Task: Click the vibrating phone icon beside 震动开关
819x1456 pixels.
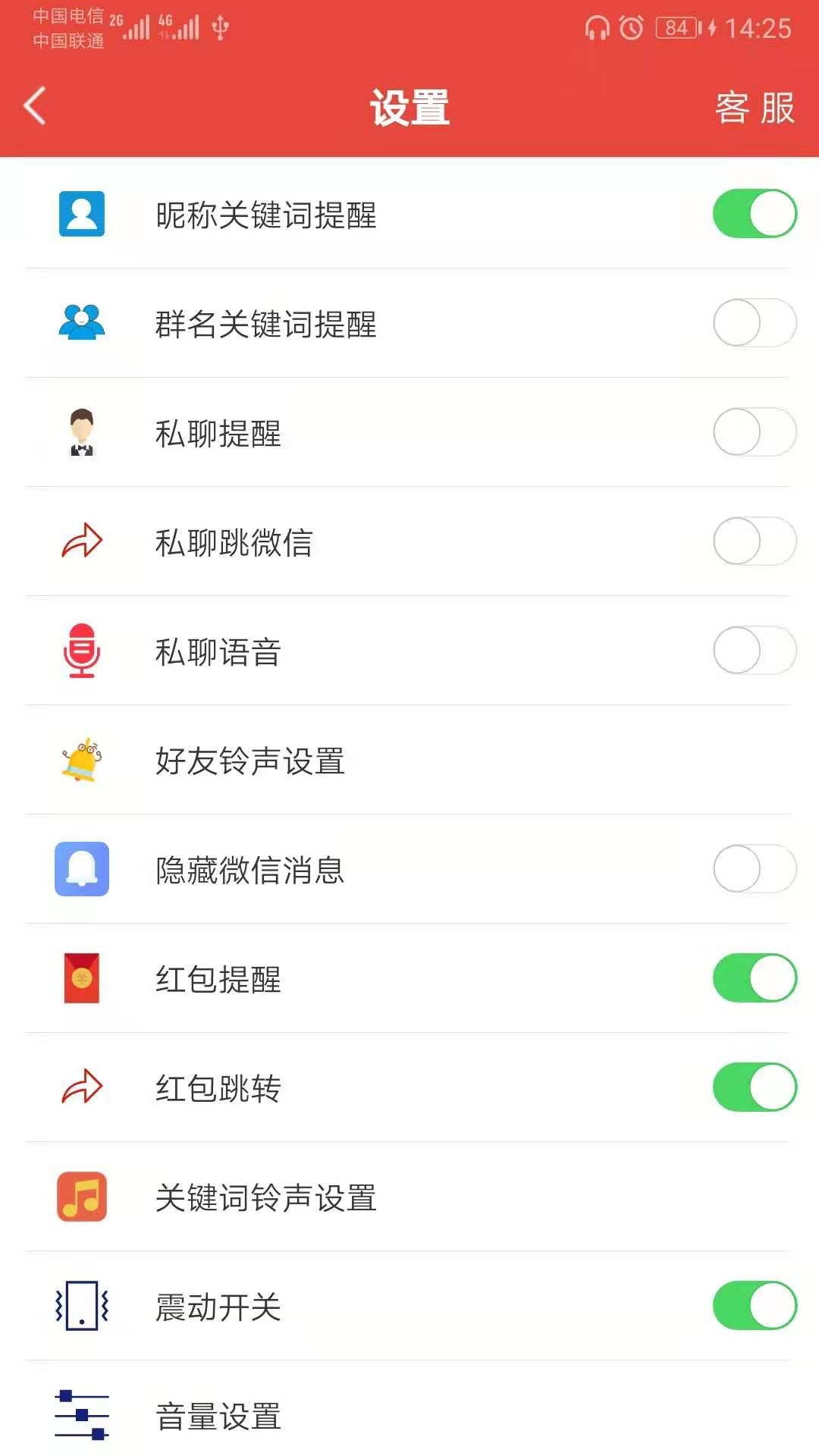Action: pos(81,1306)
